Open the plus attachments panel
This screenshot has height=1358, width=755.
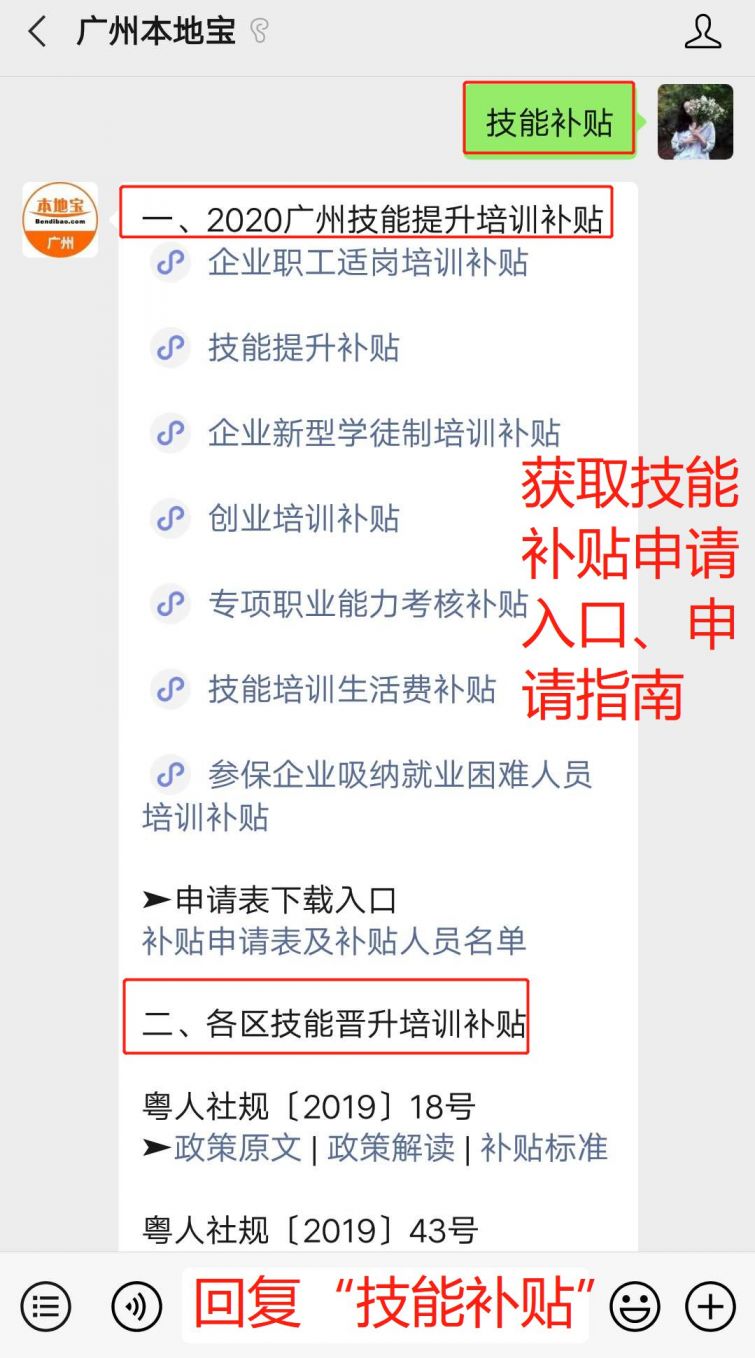tap(710, 1306)
